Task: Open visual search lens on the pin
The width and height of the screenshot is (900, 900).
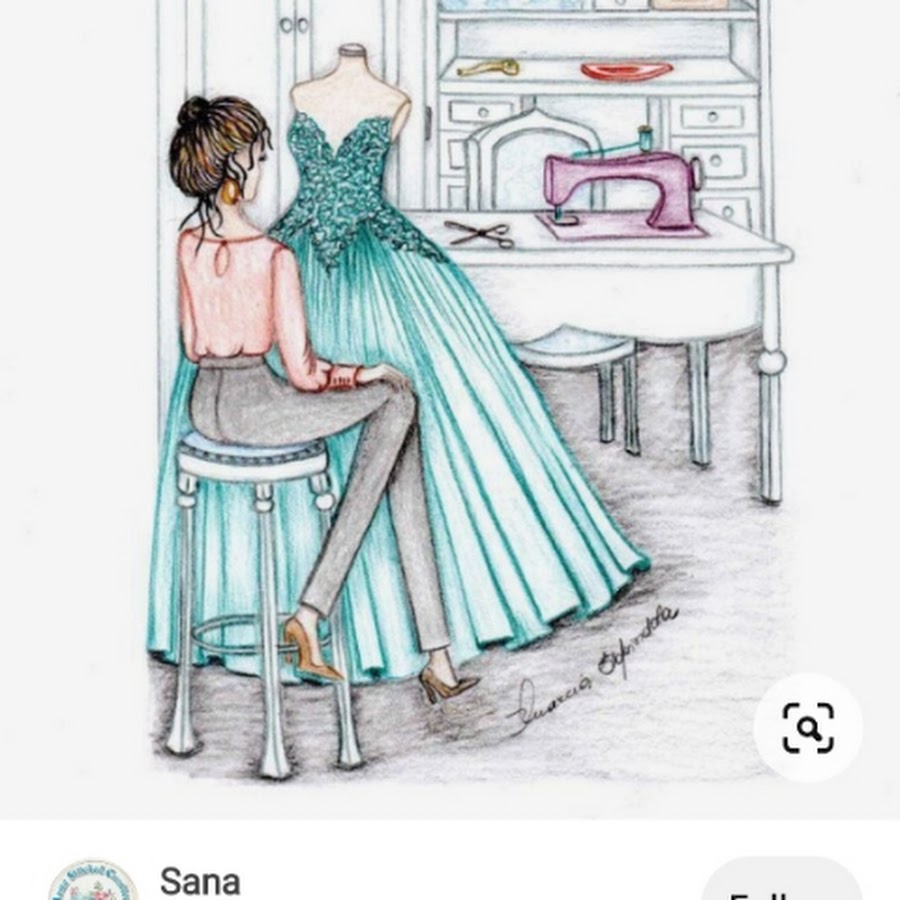Action: (x=807, y=728)
